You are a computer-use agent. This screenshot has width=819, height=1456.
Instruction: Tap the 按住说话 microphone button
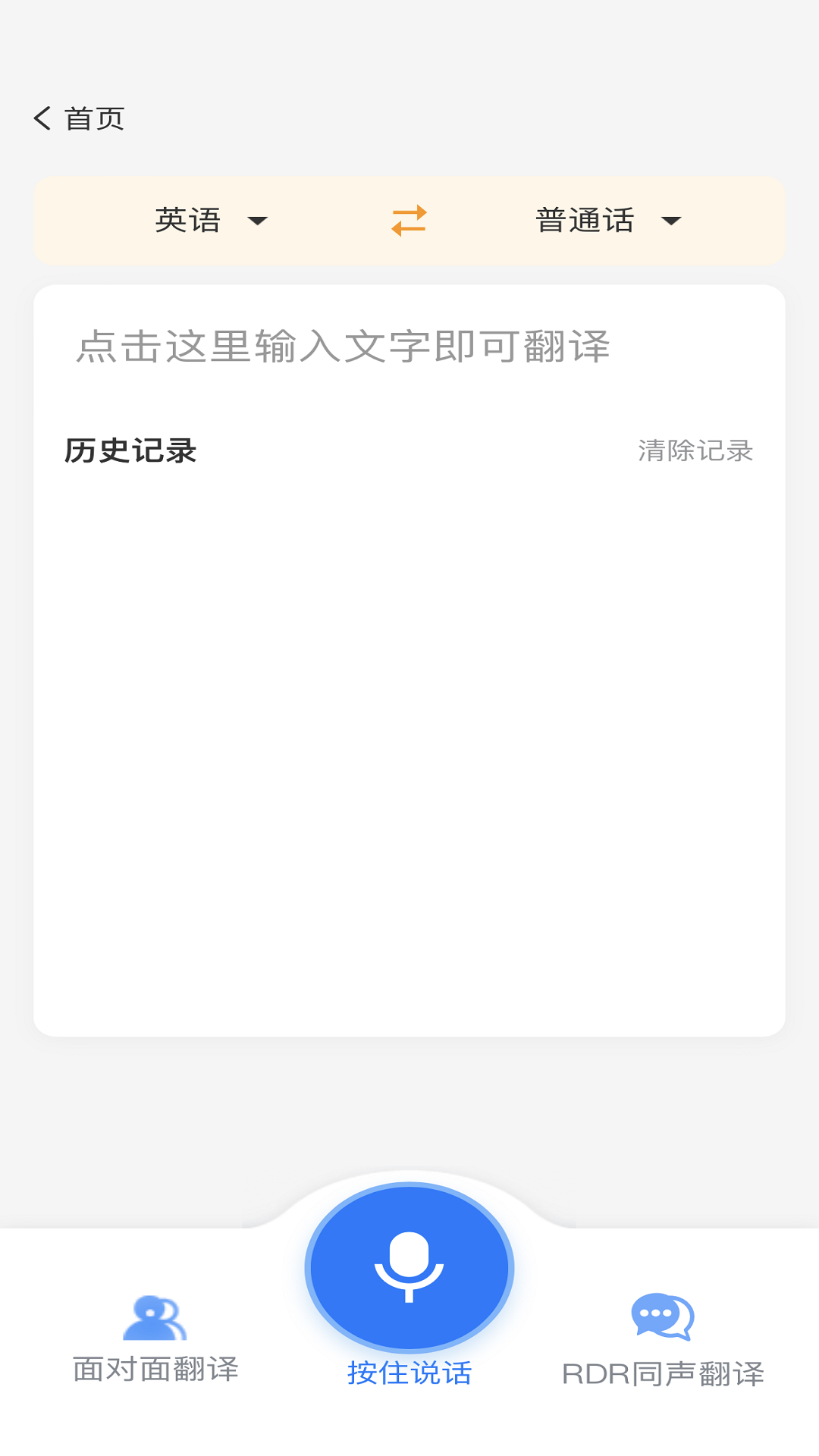pyautogui.click(x=409, y=1268)
